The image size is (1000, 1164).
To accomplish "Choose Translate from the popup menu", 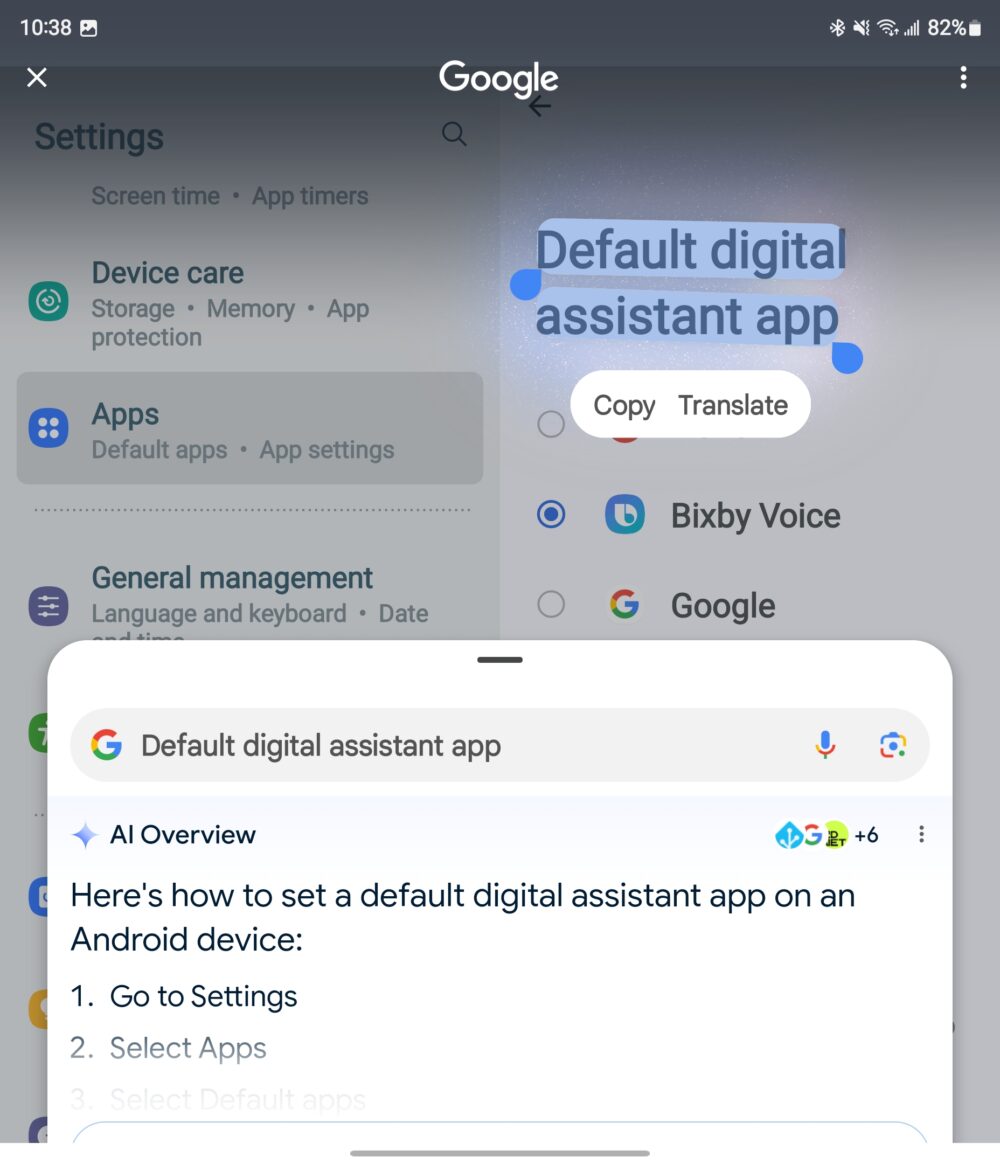I will tap(733, 405).
